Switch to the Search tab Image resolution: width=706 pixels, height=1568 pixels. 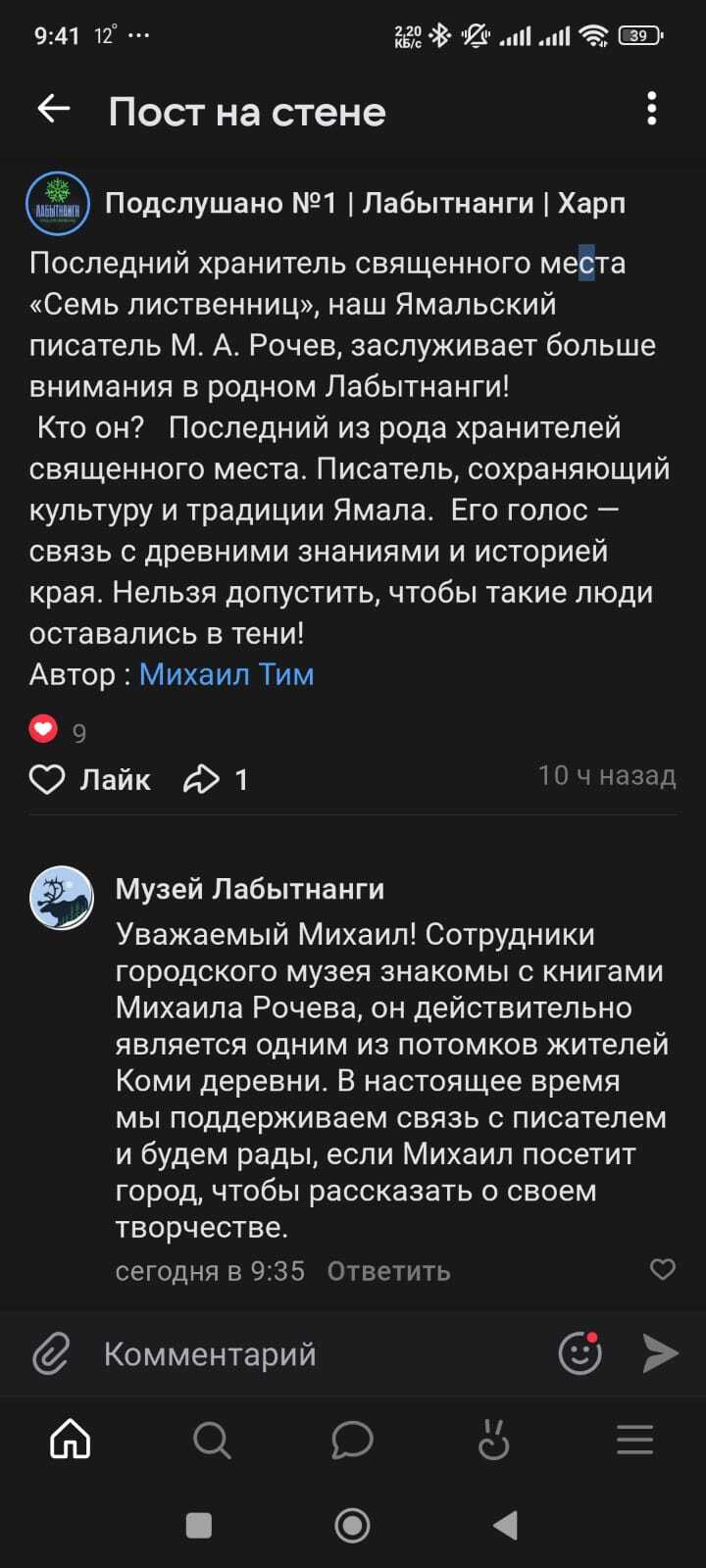212,1441
